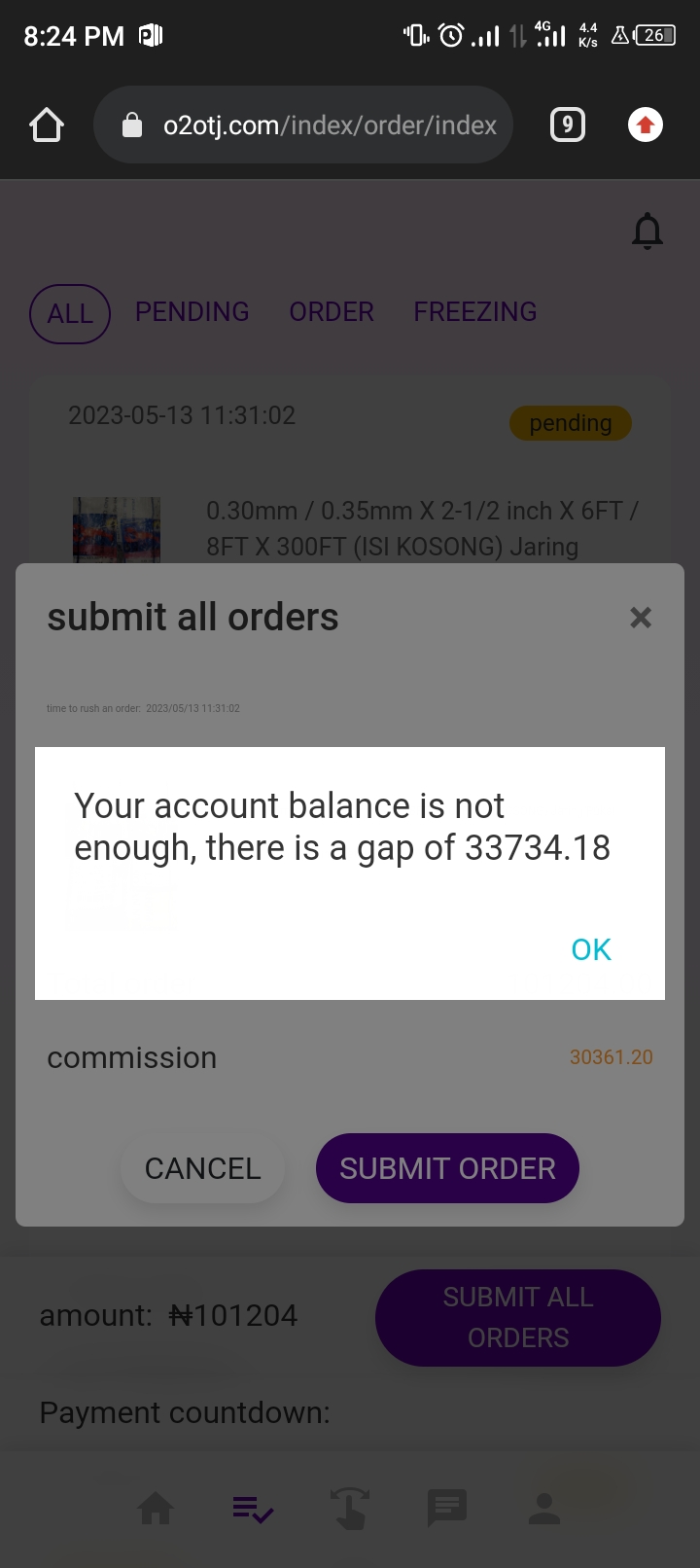
Task: Dismiss the balance alert with OK
Action: click(x=591, y=949)
